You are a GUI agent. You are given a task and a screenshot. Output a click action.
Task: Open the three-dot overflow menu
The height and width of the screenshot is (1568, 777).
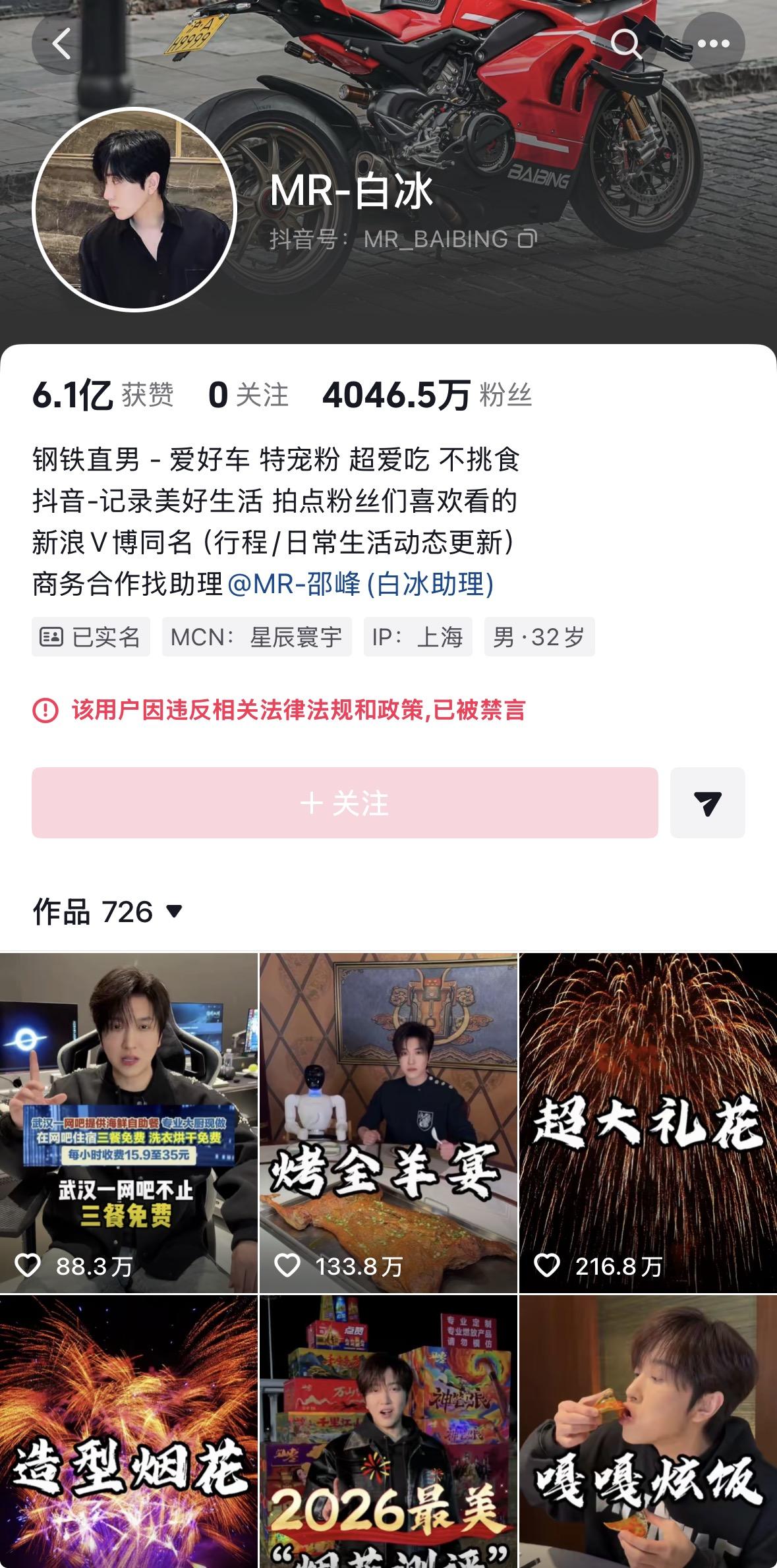coord(713,44)
